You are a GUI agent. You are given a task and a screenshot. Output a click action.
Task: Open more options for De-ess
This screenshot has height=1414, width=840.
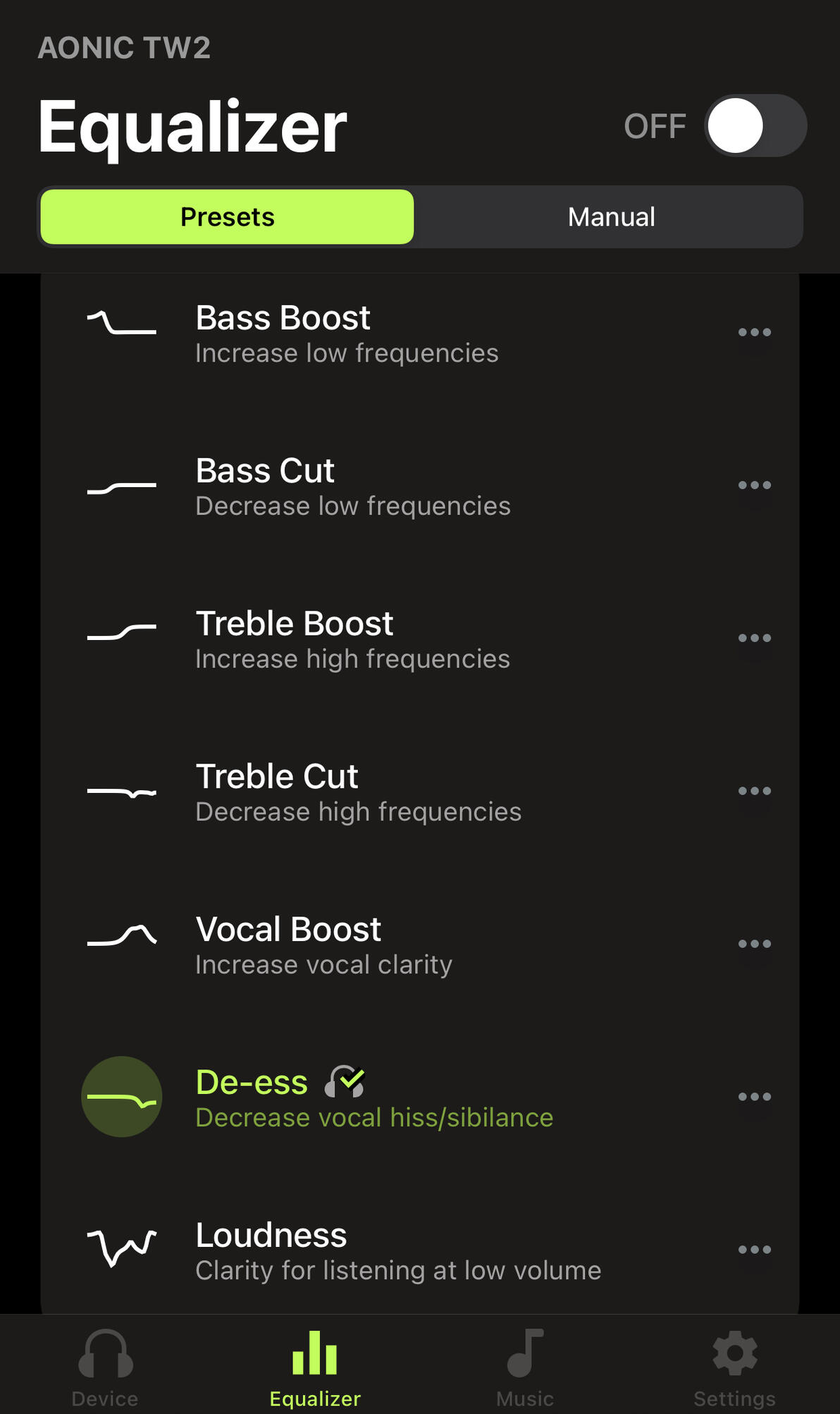(755, 1097)
